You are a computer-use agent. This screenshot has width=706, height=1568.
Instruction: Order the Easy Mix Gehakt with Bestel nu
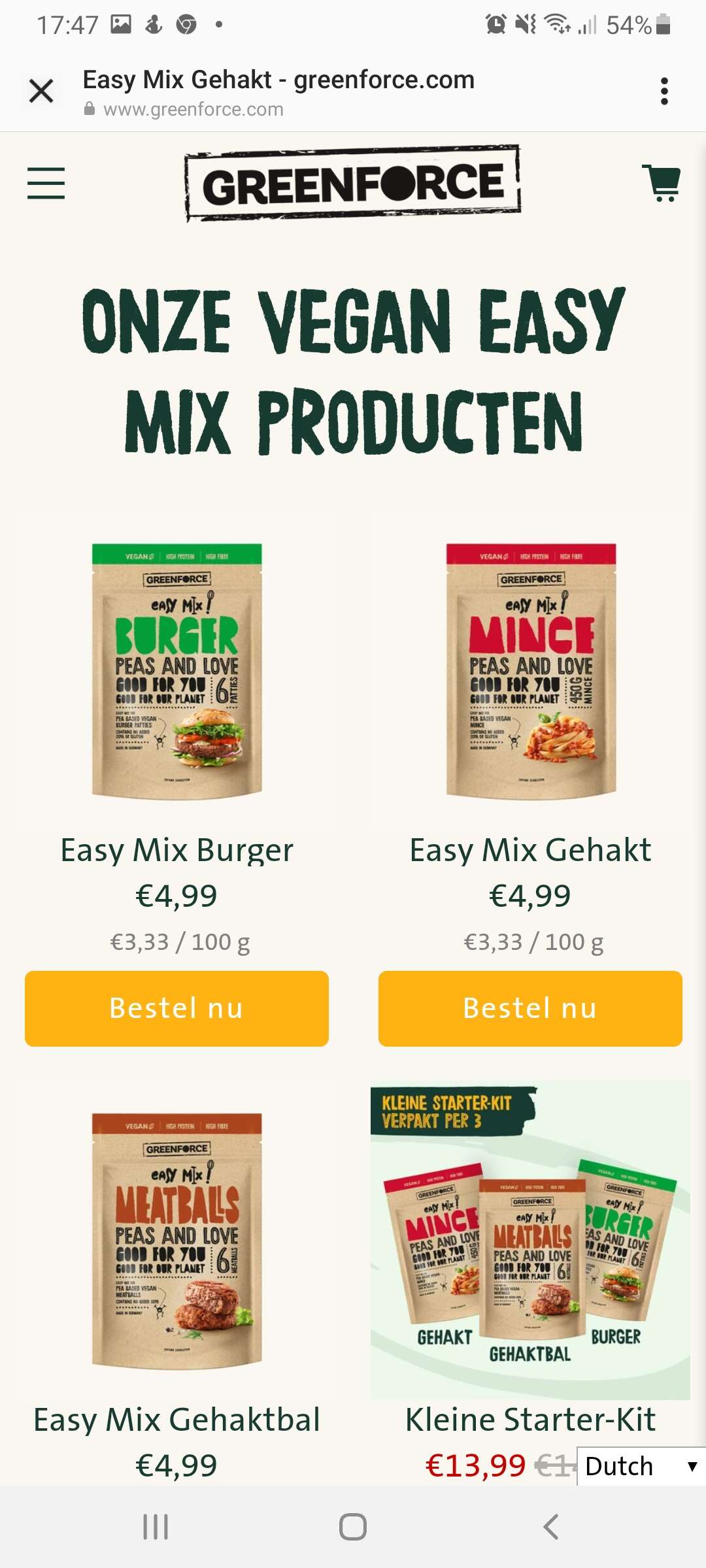point(530,1008)
